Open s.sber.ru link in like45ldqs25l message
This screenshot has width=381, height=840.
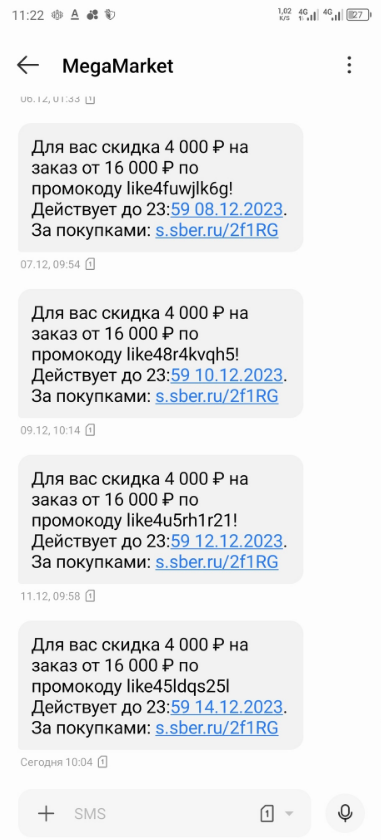tap(216, 729)
